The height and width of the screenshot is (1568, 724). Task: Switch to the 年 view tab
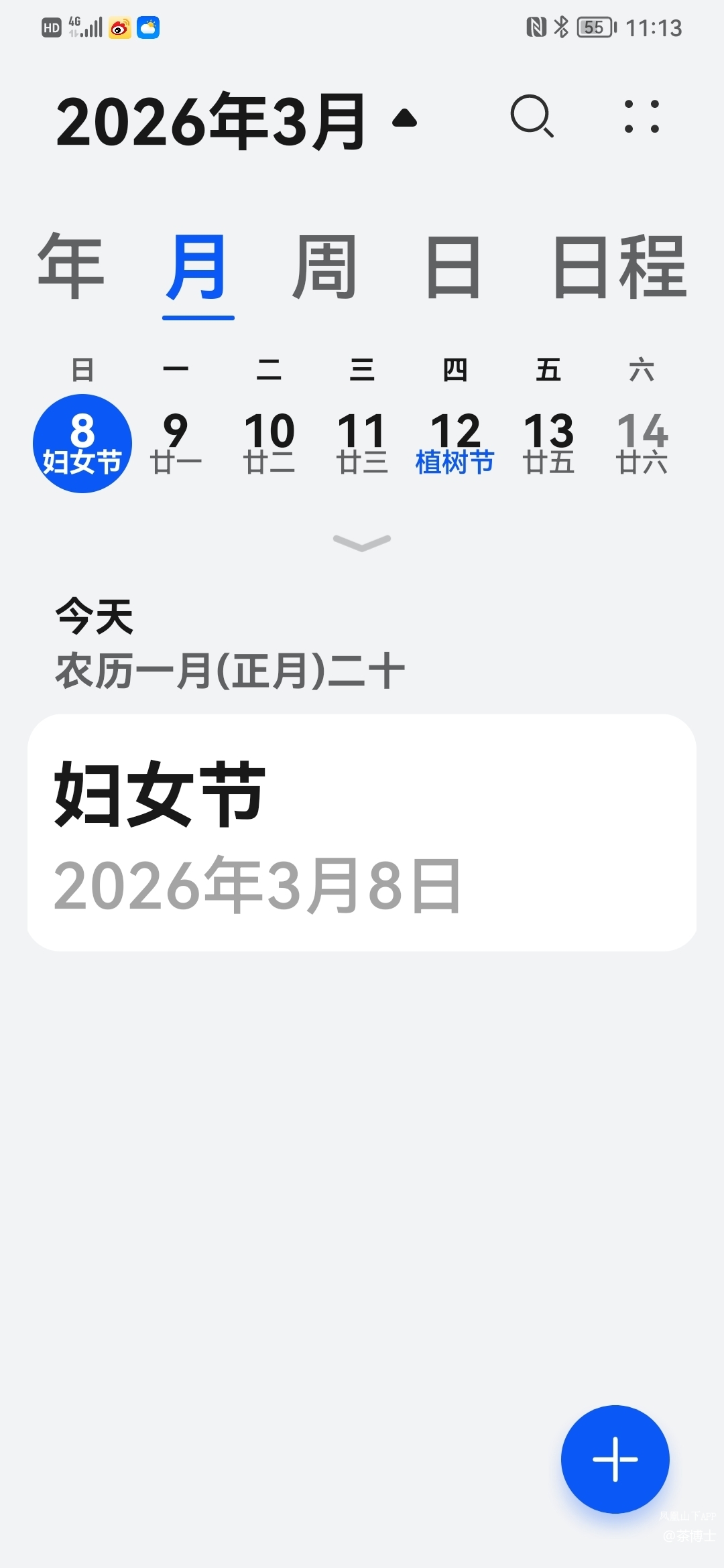(x=71, y=267)
